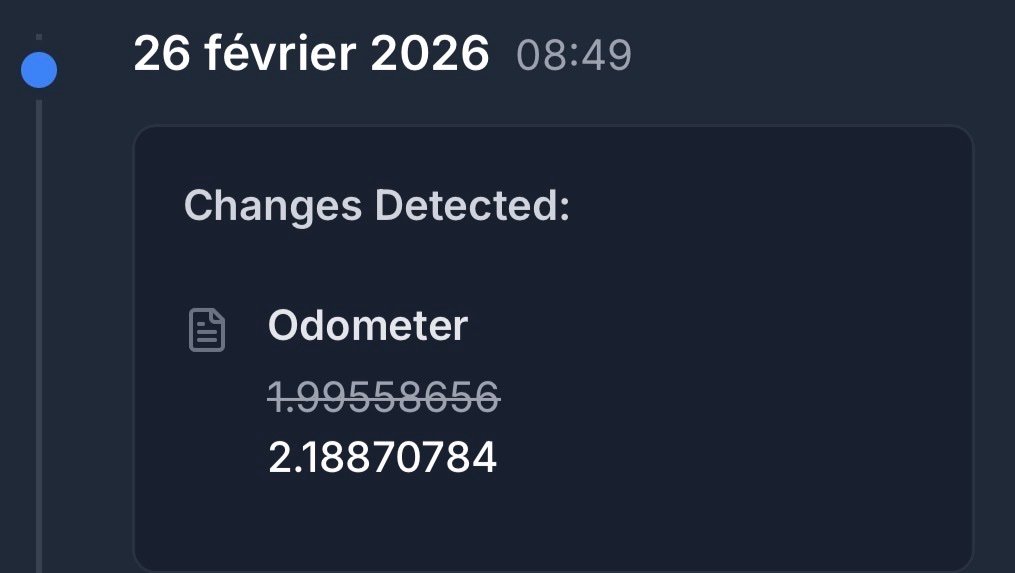Select the 26 février 2026 timeline marker
1015x573 pixels.
point(39,70)
